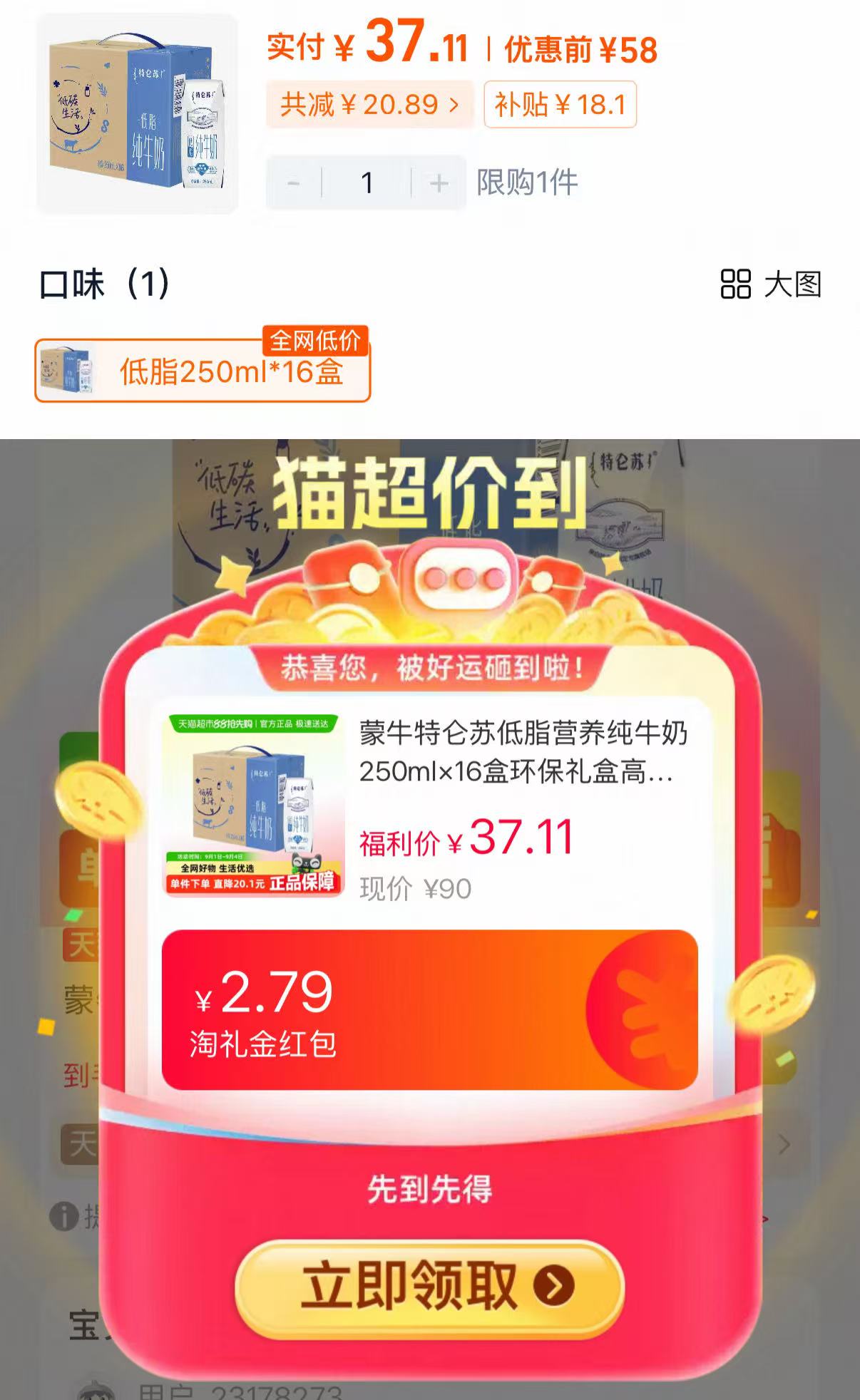860x1400 pixels.
Task: Click the 恭喜您，被好运砸到啦 banner
Action: point(430,667)
